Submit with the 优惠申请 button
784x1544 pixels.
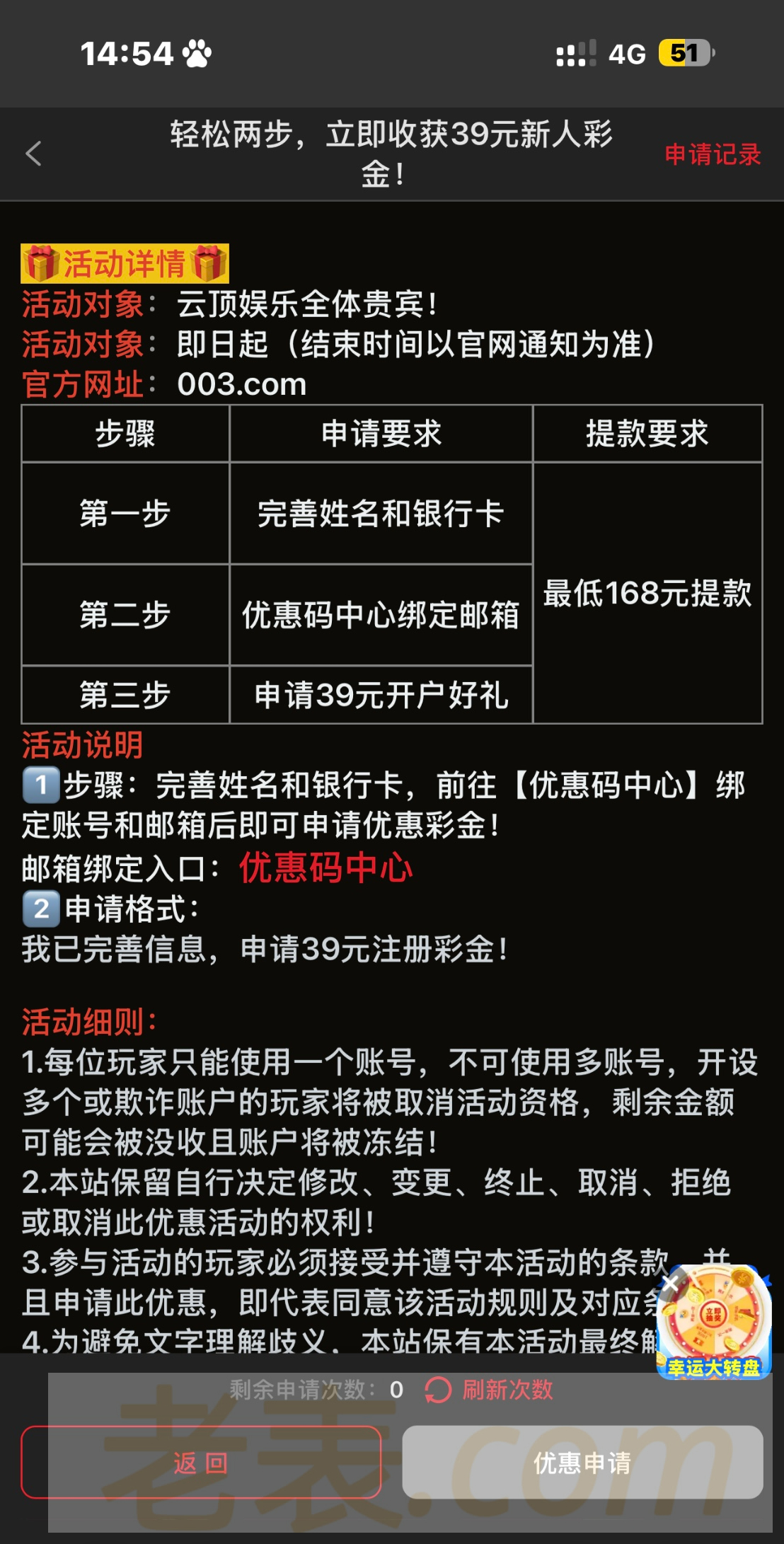tap(582, 1462)
